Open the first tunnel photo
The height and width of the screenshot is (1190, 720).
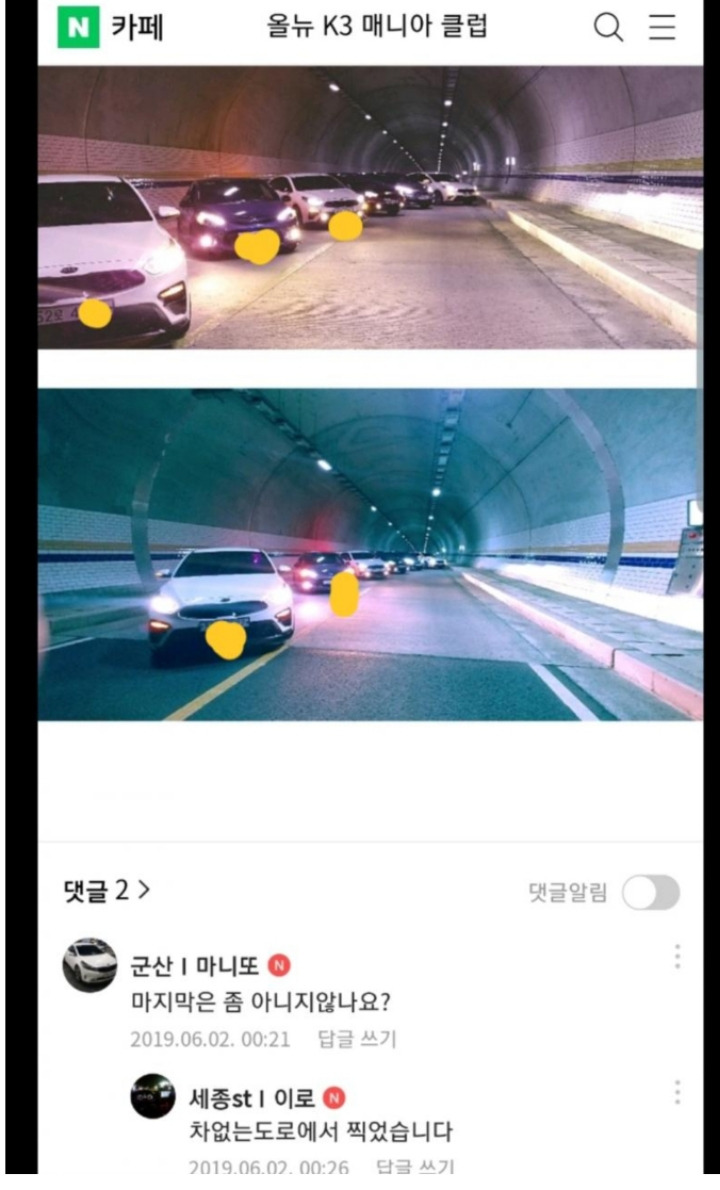(369, 207)
